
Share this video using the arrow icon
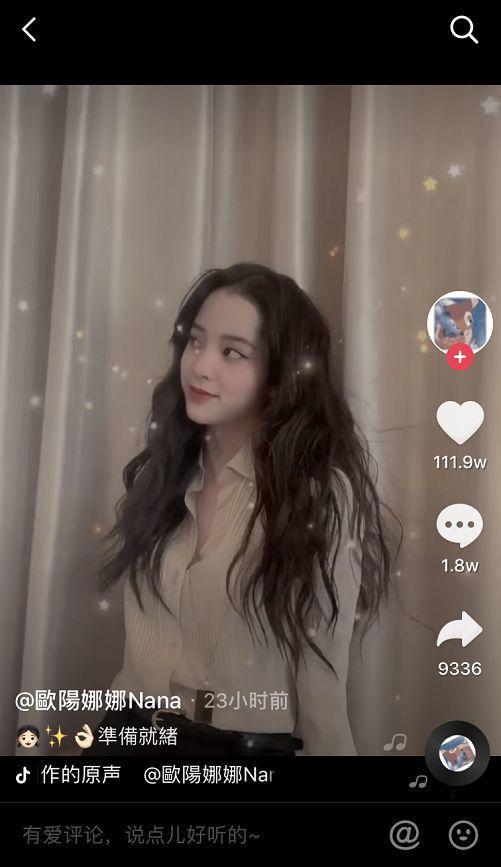[x=460, y=629]
